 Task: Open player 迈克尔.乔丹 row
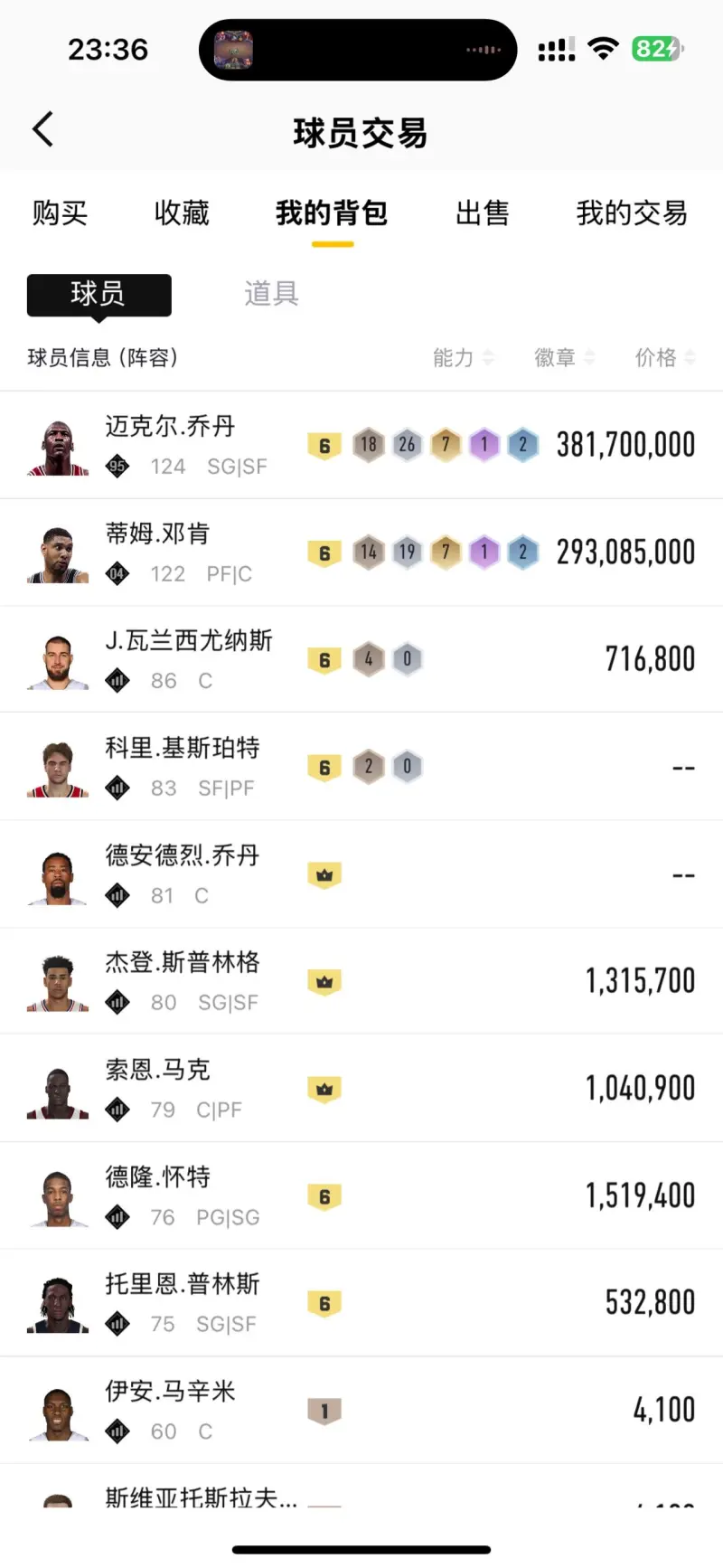361,445
